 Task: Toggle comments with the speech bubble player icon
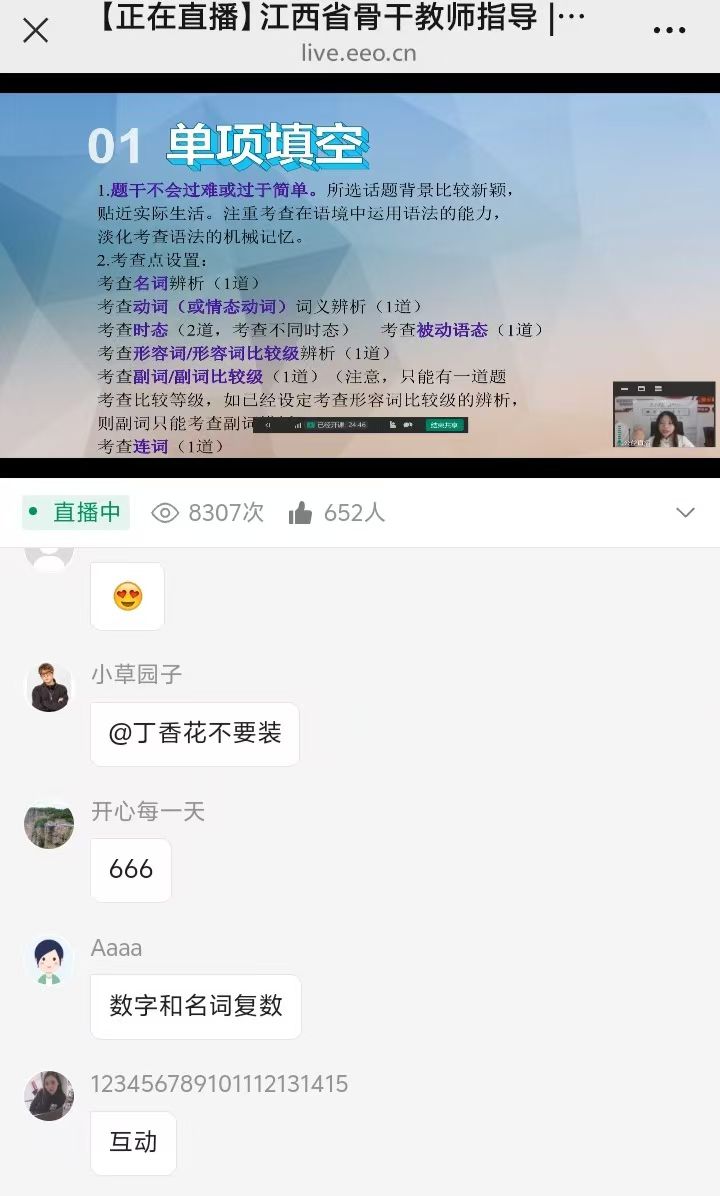pyautogui.click(x=406, y=425)
